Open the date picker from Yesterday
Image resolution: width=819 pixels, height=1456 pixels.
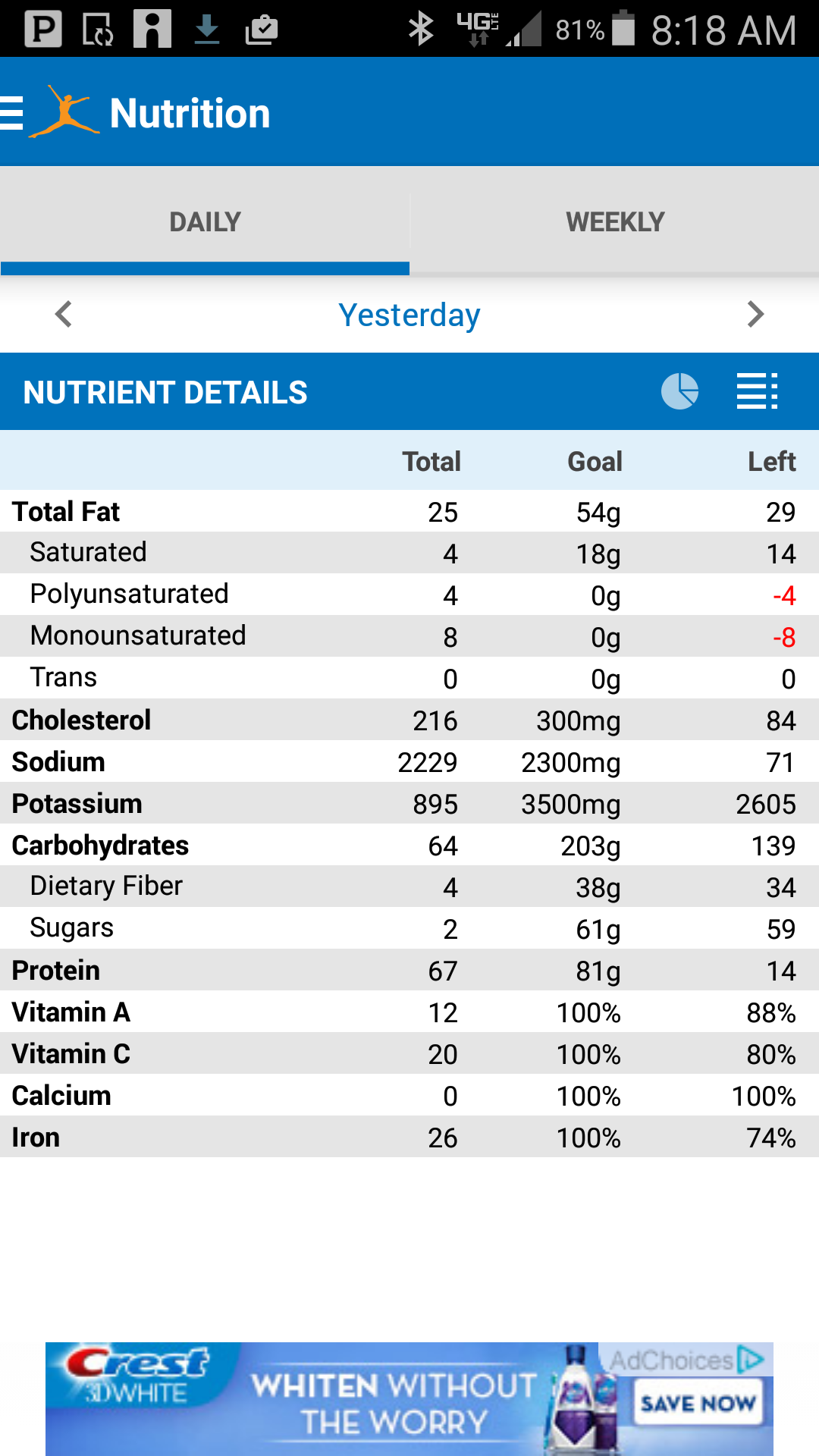coord(409,315)
